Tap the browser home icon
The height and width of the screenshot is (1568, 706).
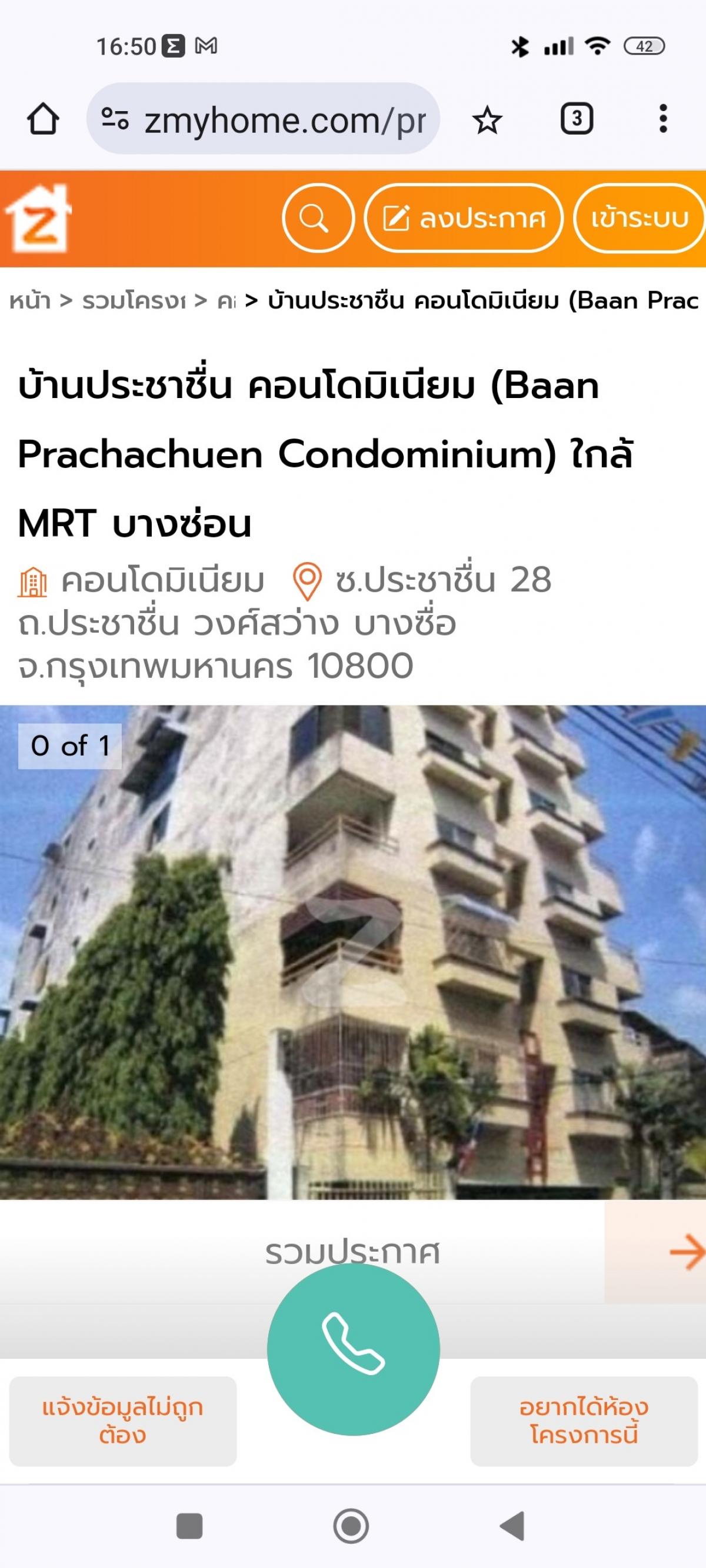pyautogui.click(x=44, y=119)
